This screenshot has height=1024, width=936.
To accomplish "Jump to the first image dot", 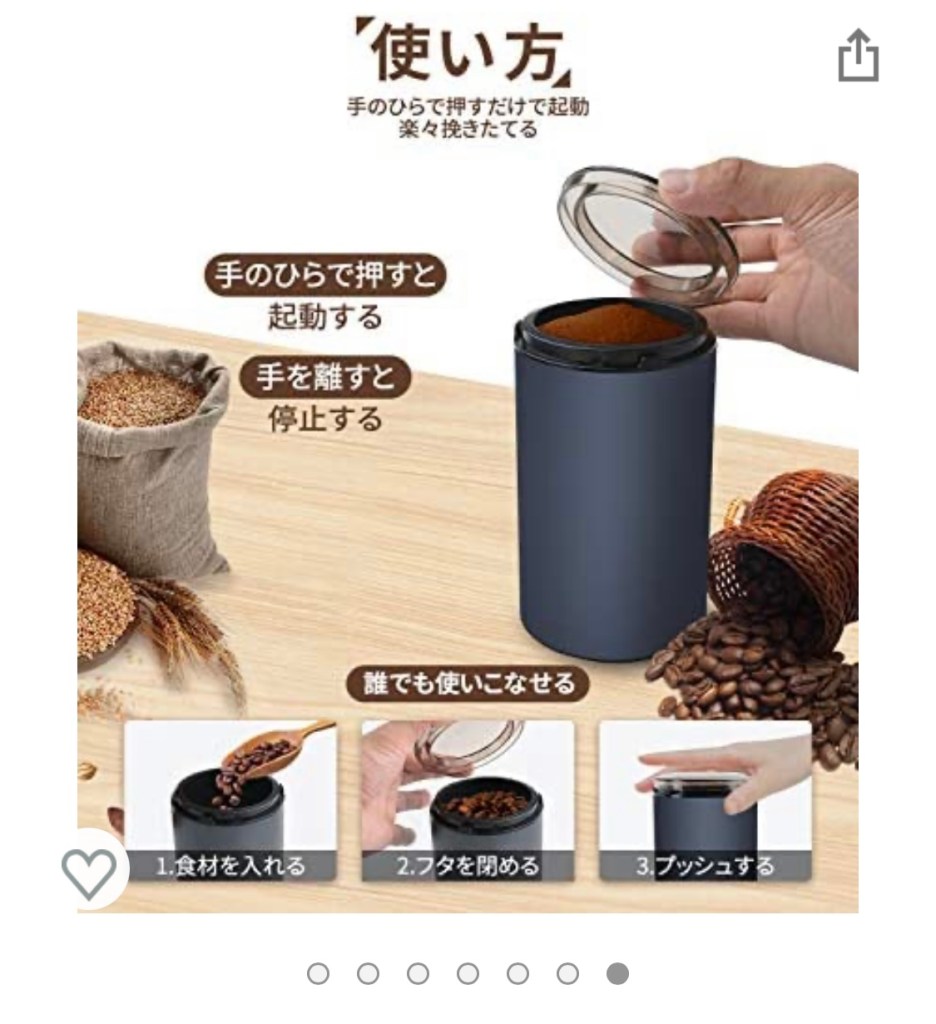I will click(x=318, y=973).
